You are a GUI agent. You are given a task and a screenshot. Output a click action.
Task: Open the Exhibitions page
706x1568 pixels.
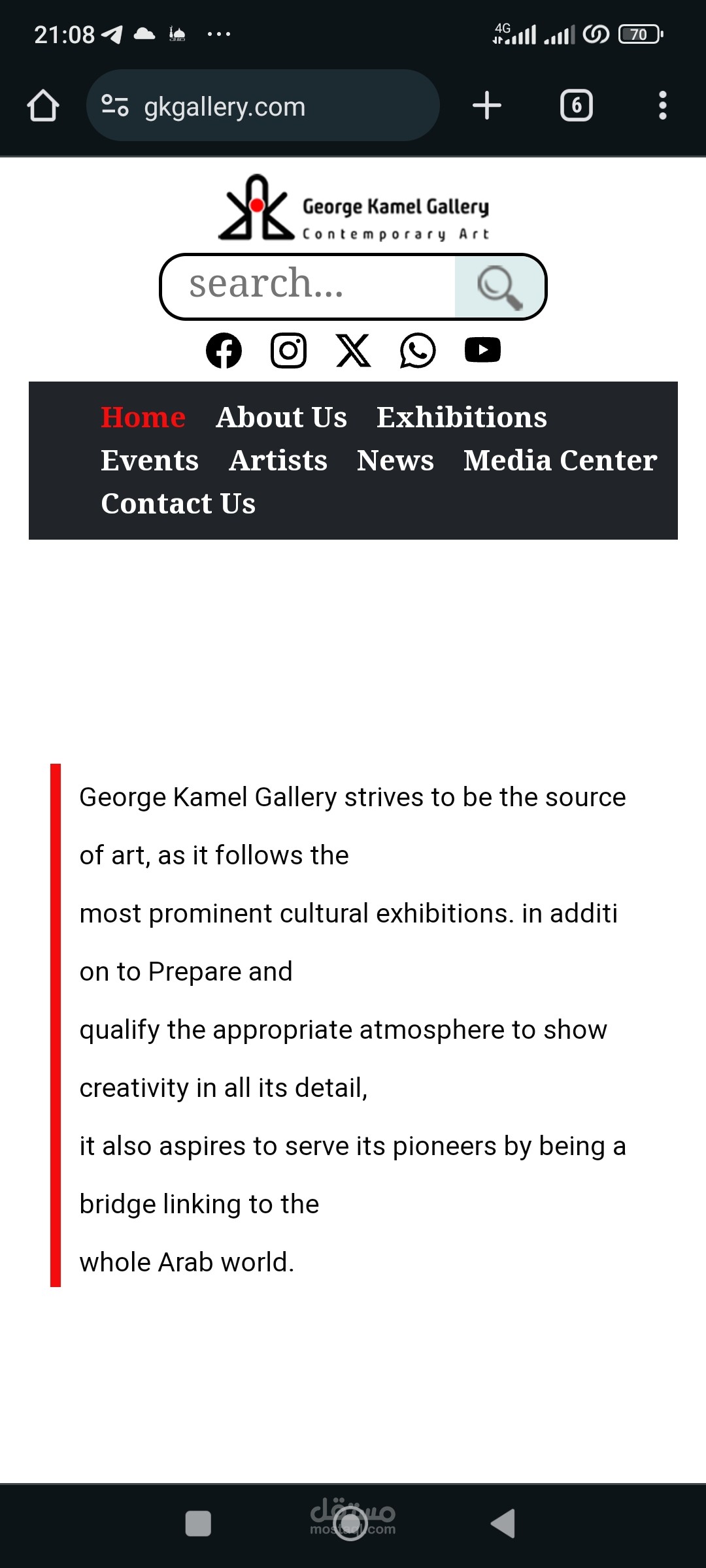(462, 417)
